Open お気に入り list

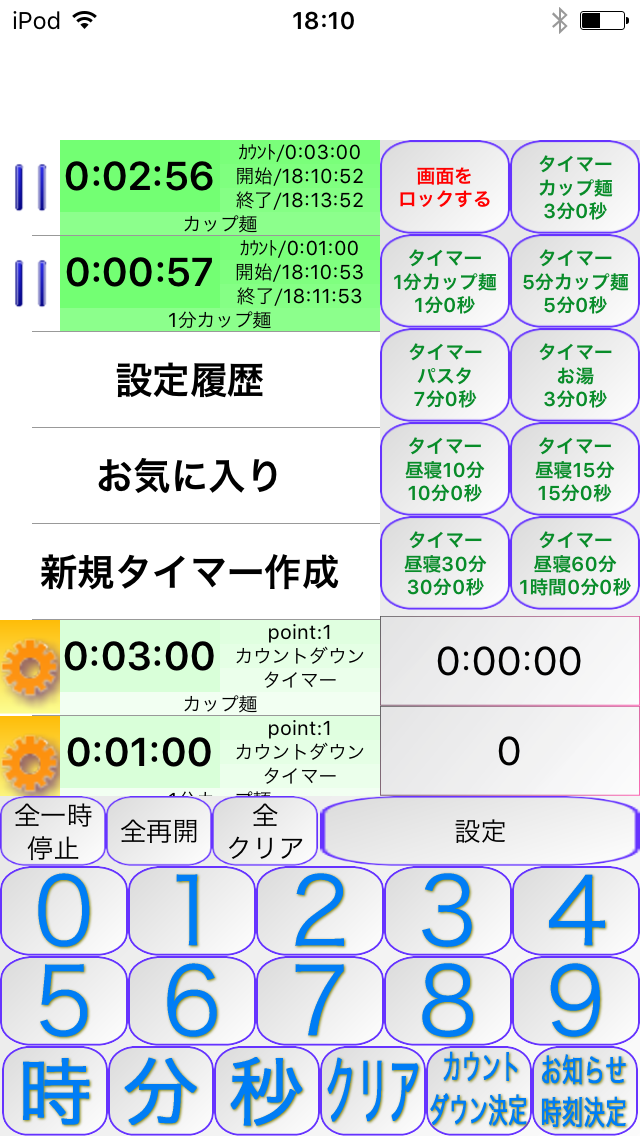(x=190, y=476)
